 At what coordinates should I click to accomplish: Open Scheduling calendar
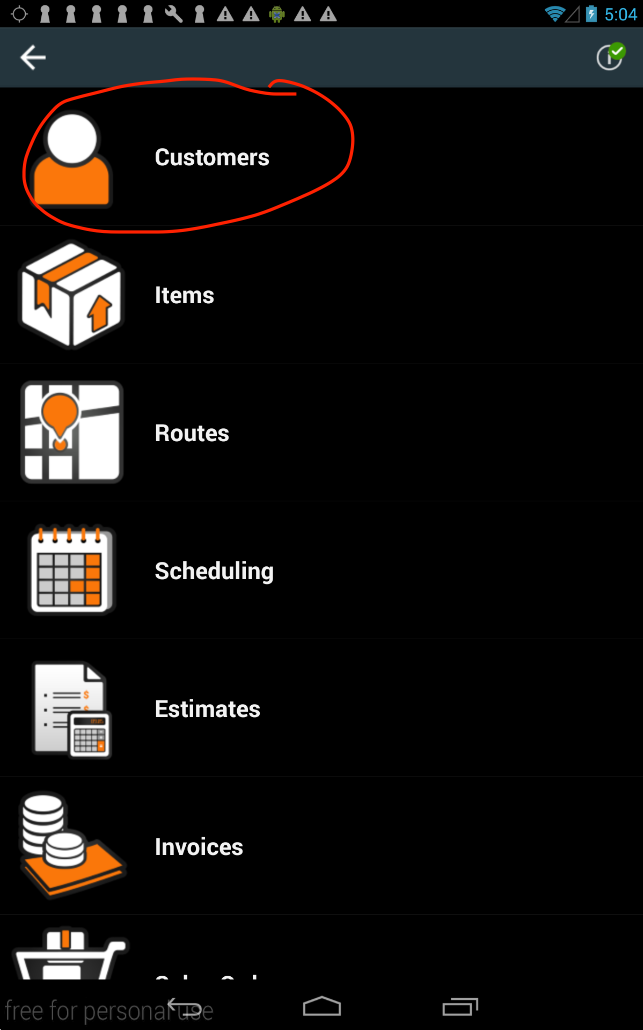pyautogui.click(x=214, y=572)
